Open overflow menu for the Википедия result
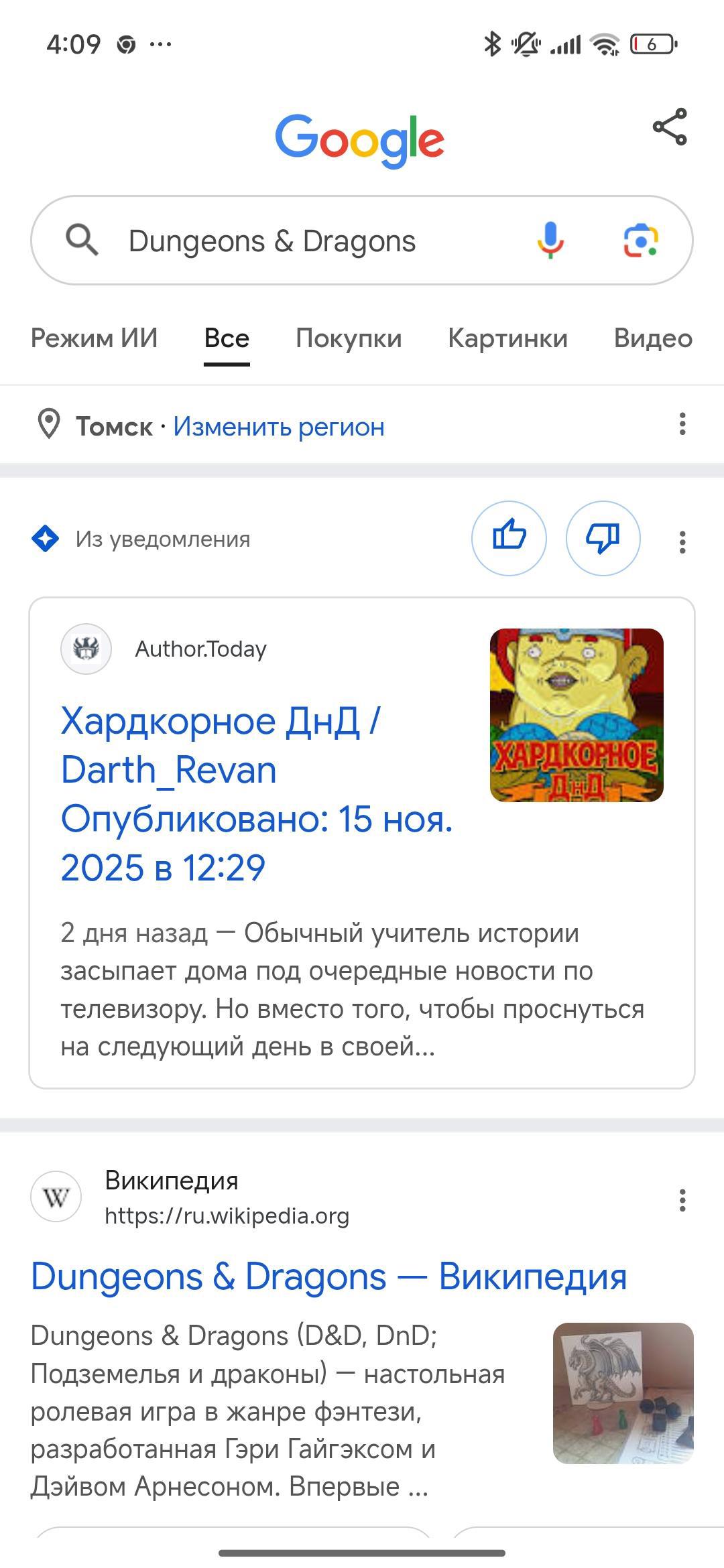The image size is (724, 1568). point(682,1200)
